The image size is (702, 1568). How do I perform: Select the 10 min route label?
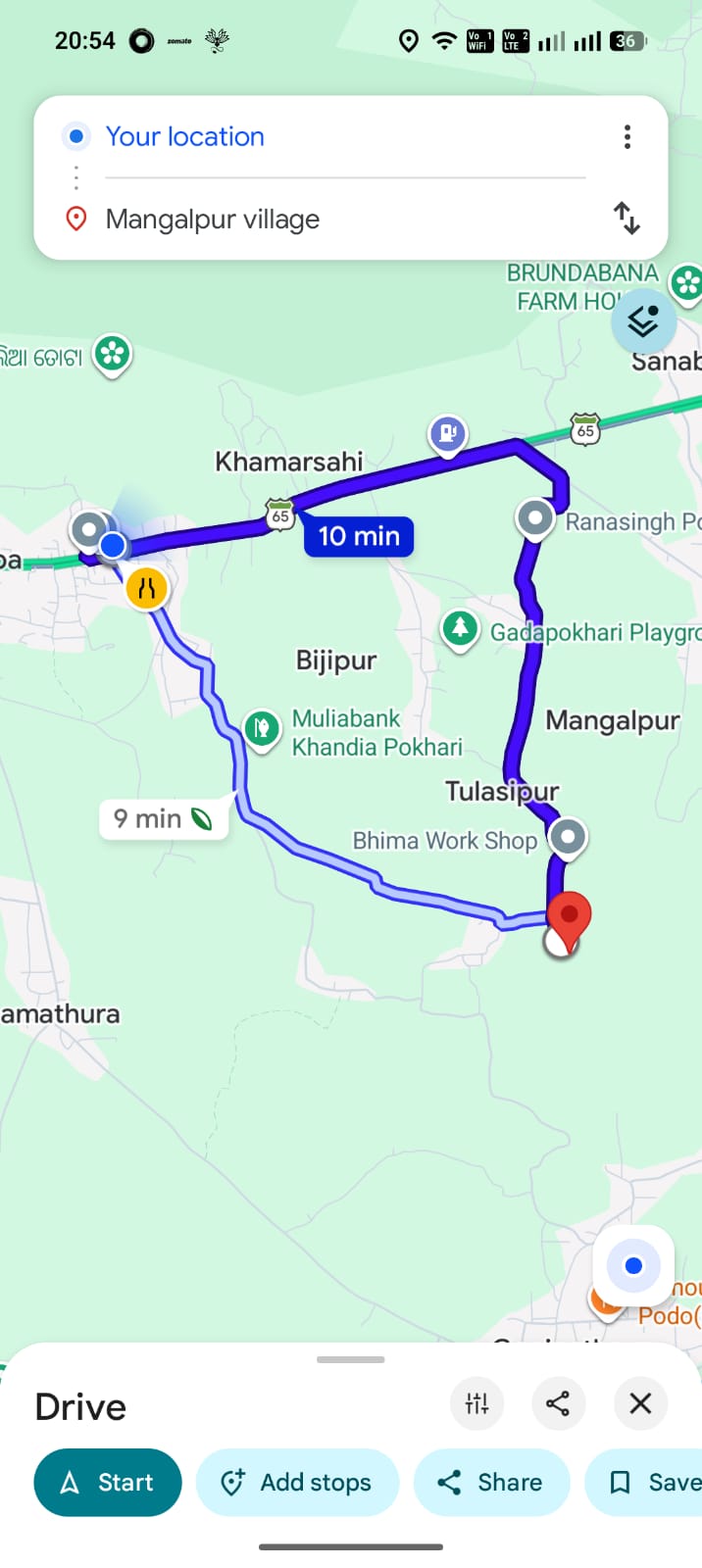(359, 536)
